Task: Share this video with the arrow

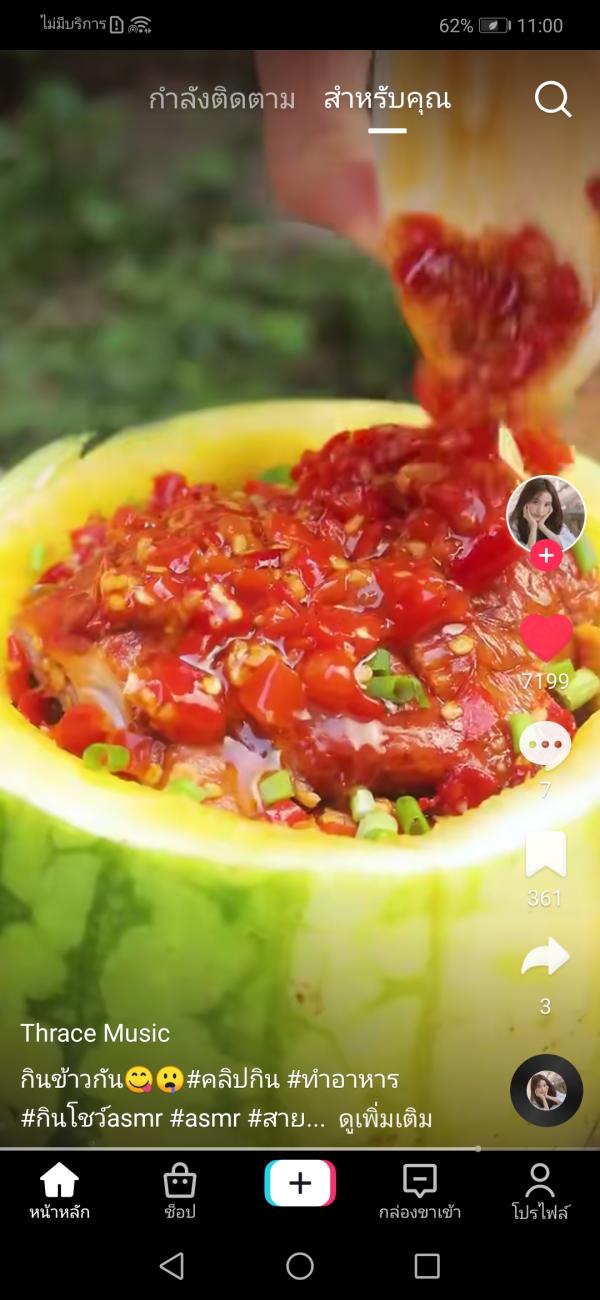Action: [x=545, y=958]
